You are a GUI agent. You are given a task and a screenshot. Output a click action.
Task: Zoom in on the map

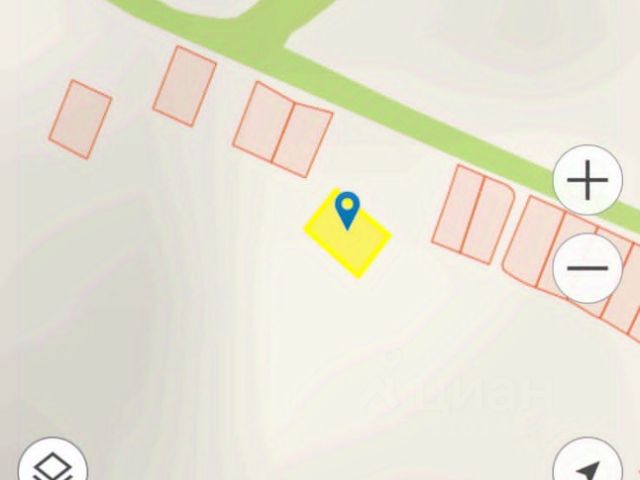click(x=588, y=181)
